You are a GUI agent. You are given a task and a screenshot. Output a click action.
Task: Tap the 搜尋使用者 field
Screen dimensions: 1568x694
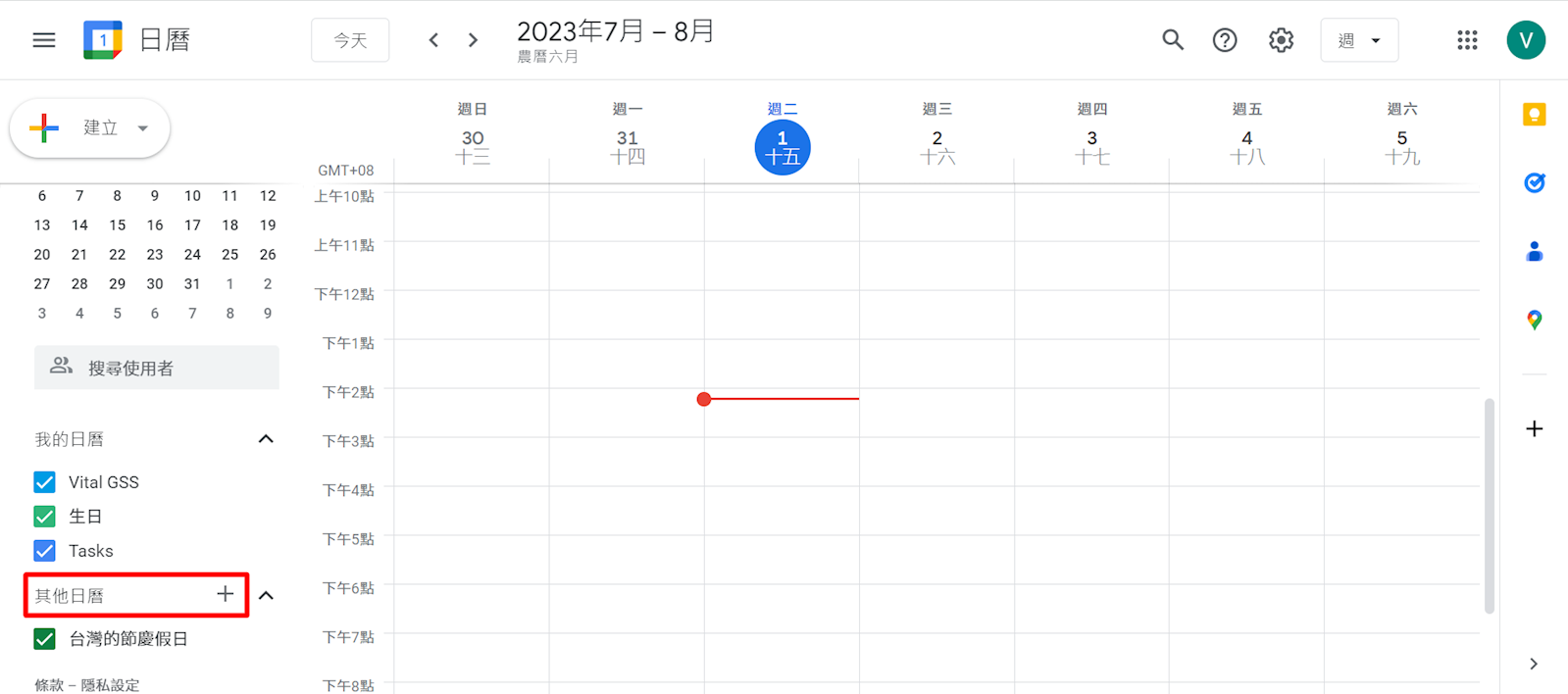click(x=157, y=368)
